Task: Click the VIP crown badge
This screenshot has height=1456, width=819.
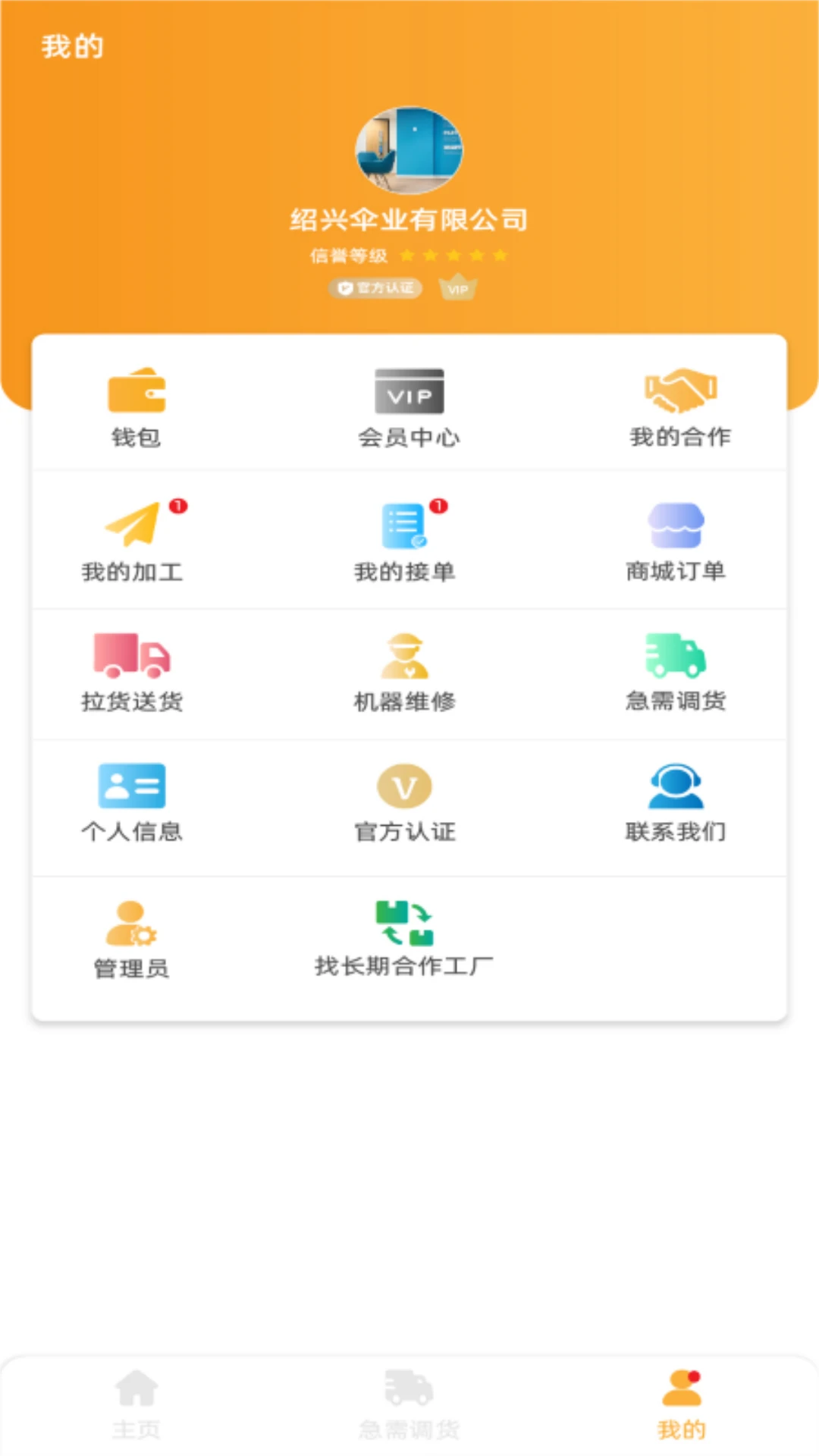Action: pyautogui.click(x=457, y=287)
